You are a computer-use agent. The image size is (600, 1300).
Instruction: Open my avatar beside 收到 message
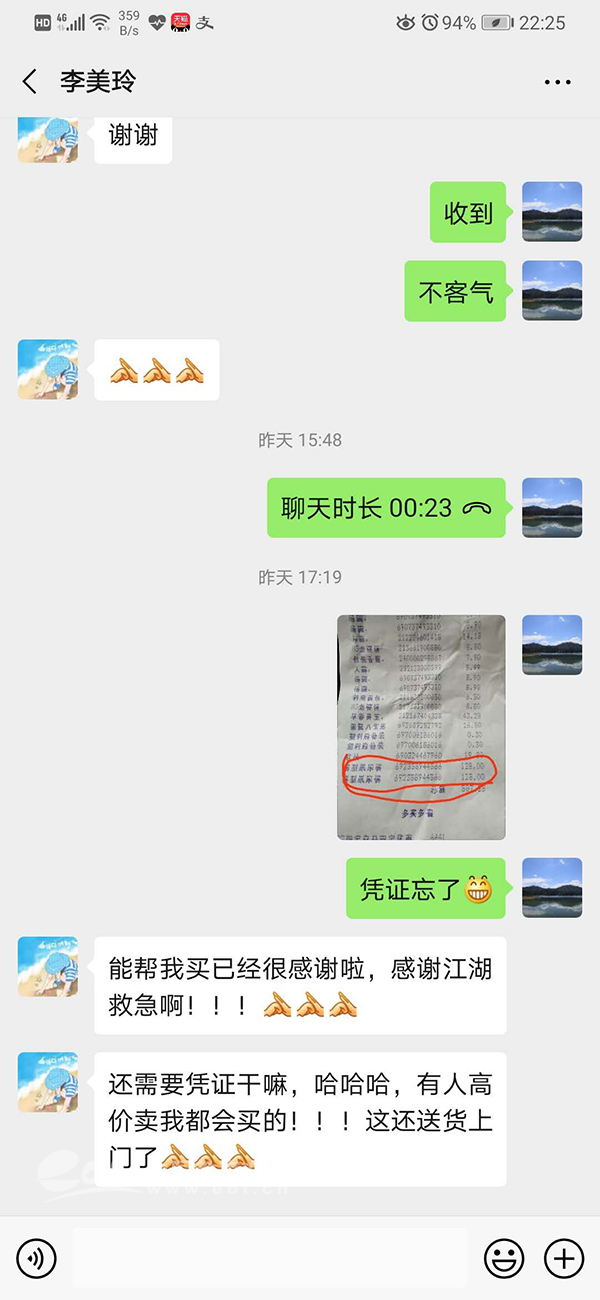pyautogui.click(x=552, y=212)
